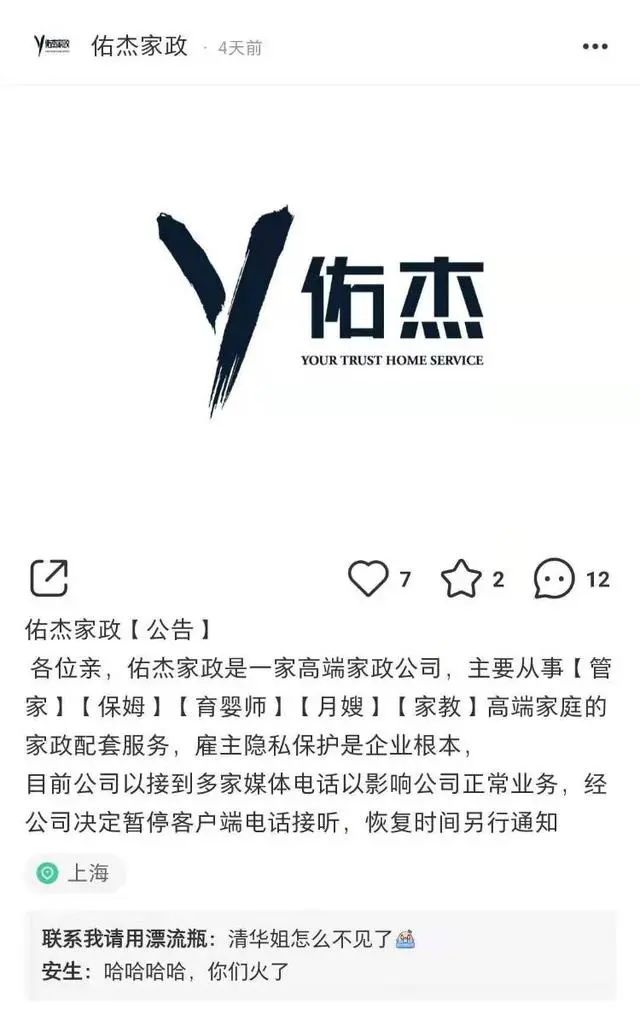Like the 佑杰家政 announcement post
Image resolution: width=640 pixels, height=1032 pixels.
(367, 578)
